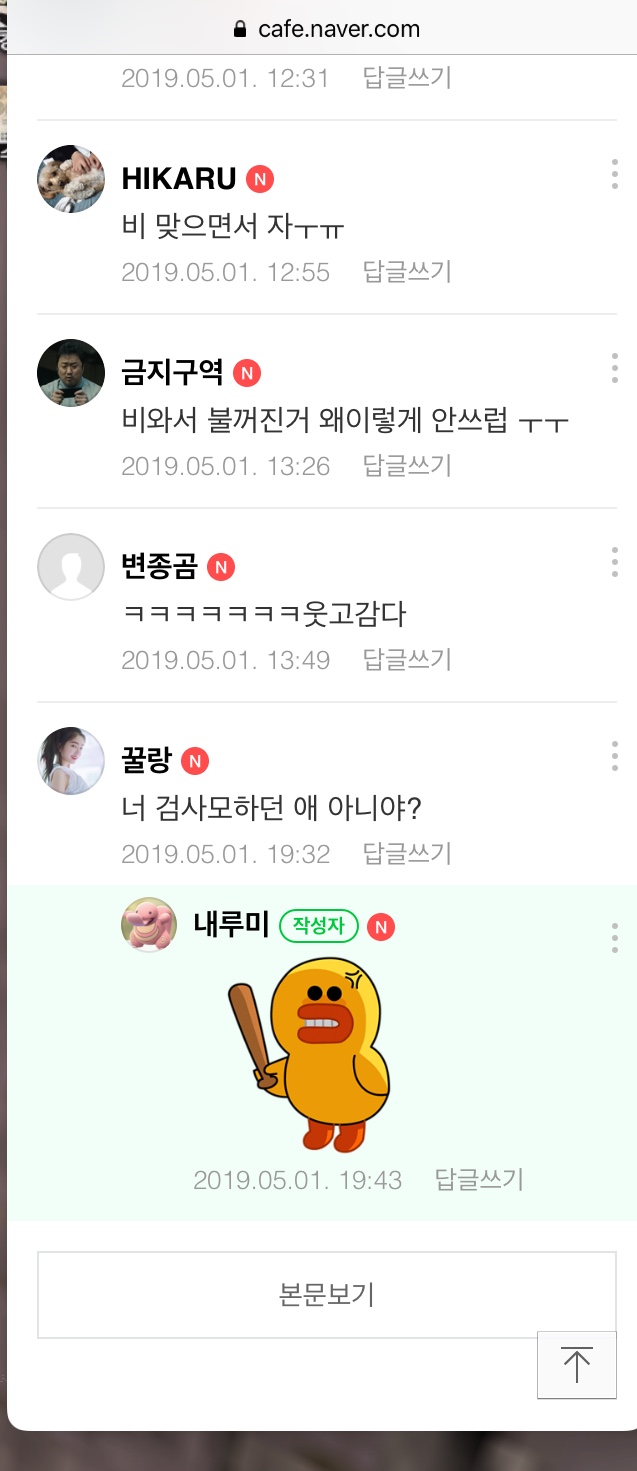637x1471 pixels.
Task: Open the overflow menu on HIKARU's comment
Action: pyautogui.click(x=614, y=175)
